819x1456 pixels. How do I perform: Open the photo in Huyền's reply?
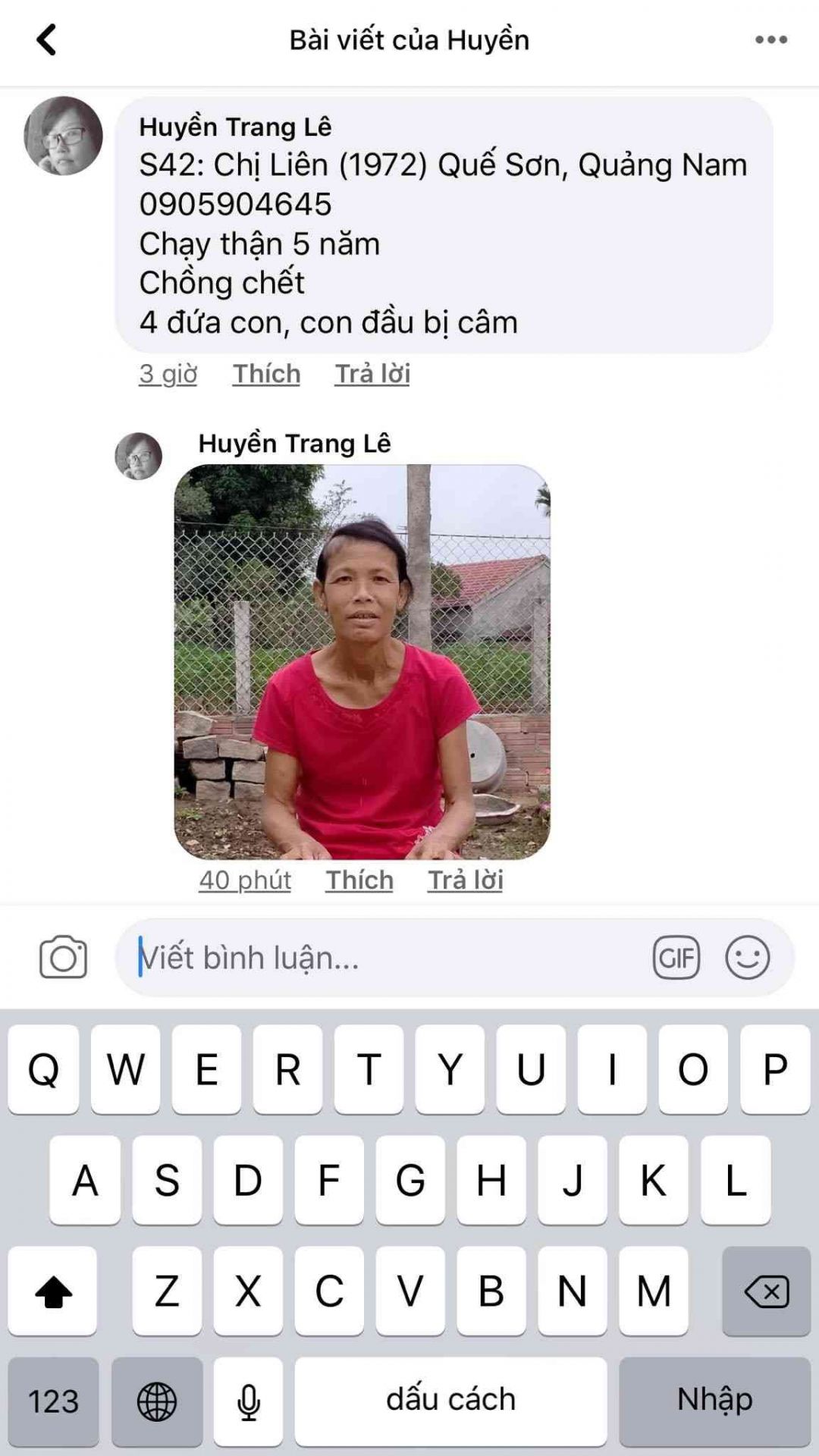click(x=362, y=661)
